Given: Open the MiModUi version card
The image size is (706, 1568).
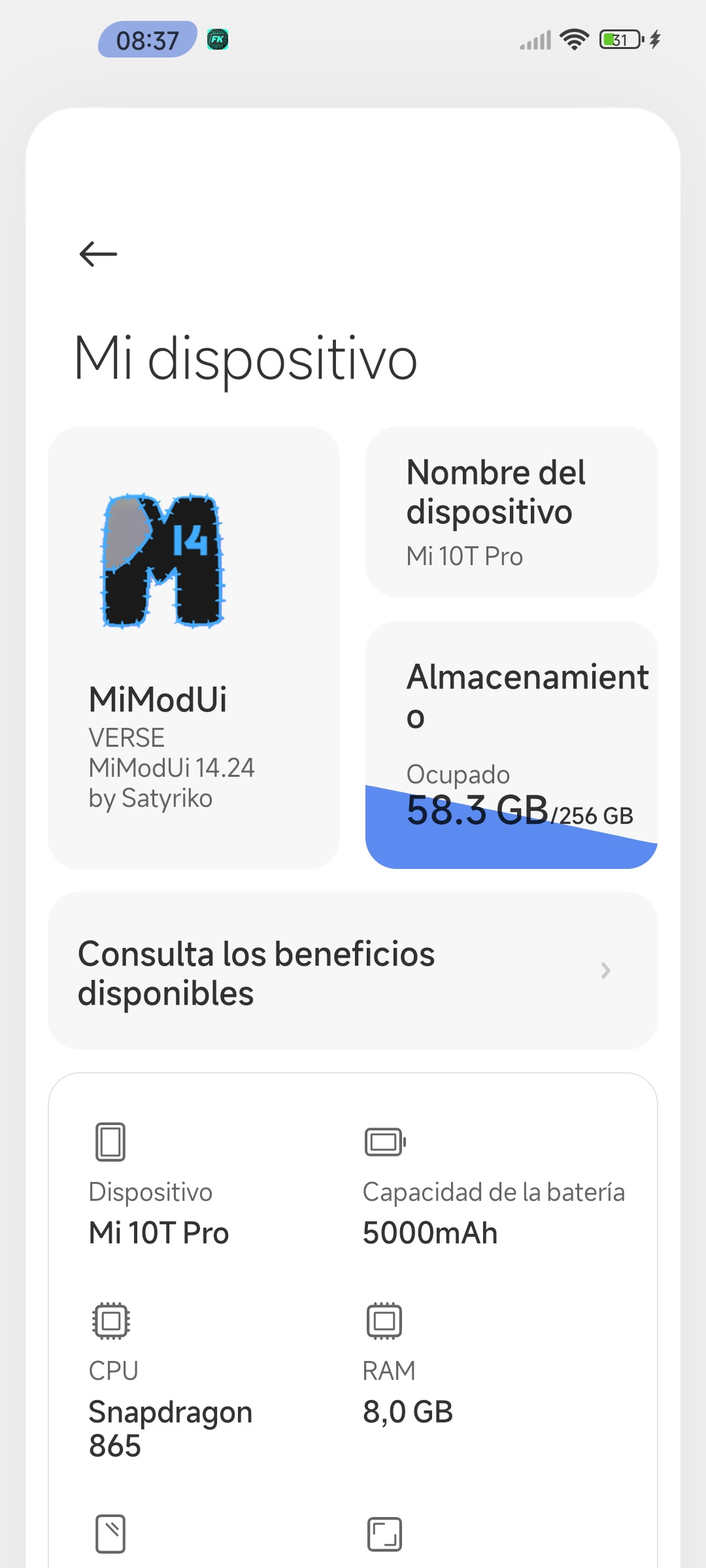Looking at the screenshot, I should 193,647.
